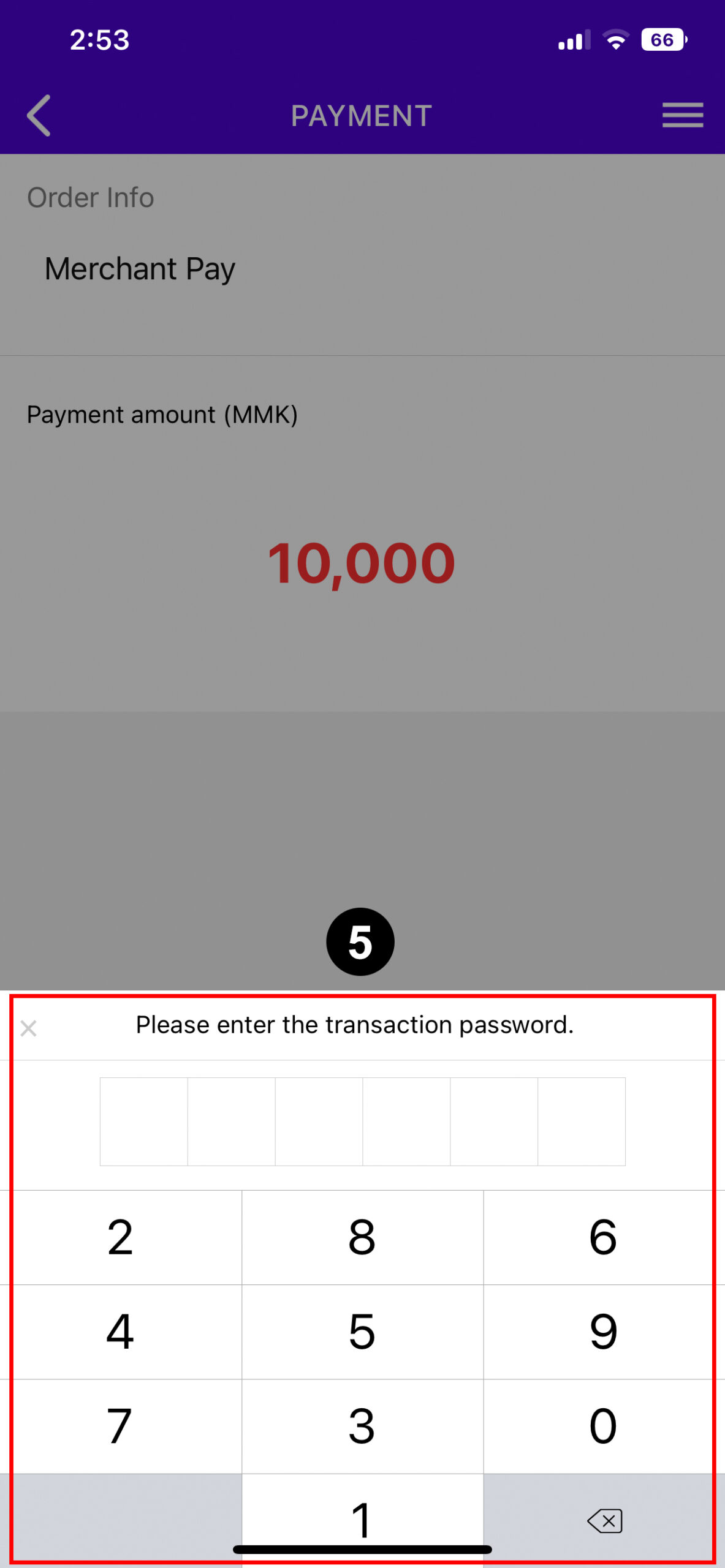Enter digit 3 on the keypad
This screenshot has height=1568, width=725.
click(x=362, y=1427)
